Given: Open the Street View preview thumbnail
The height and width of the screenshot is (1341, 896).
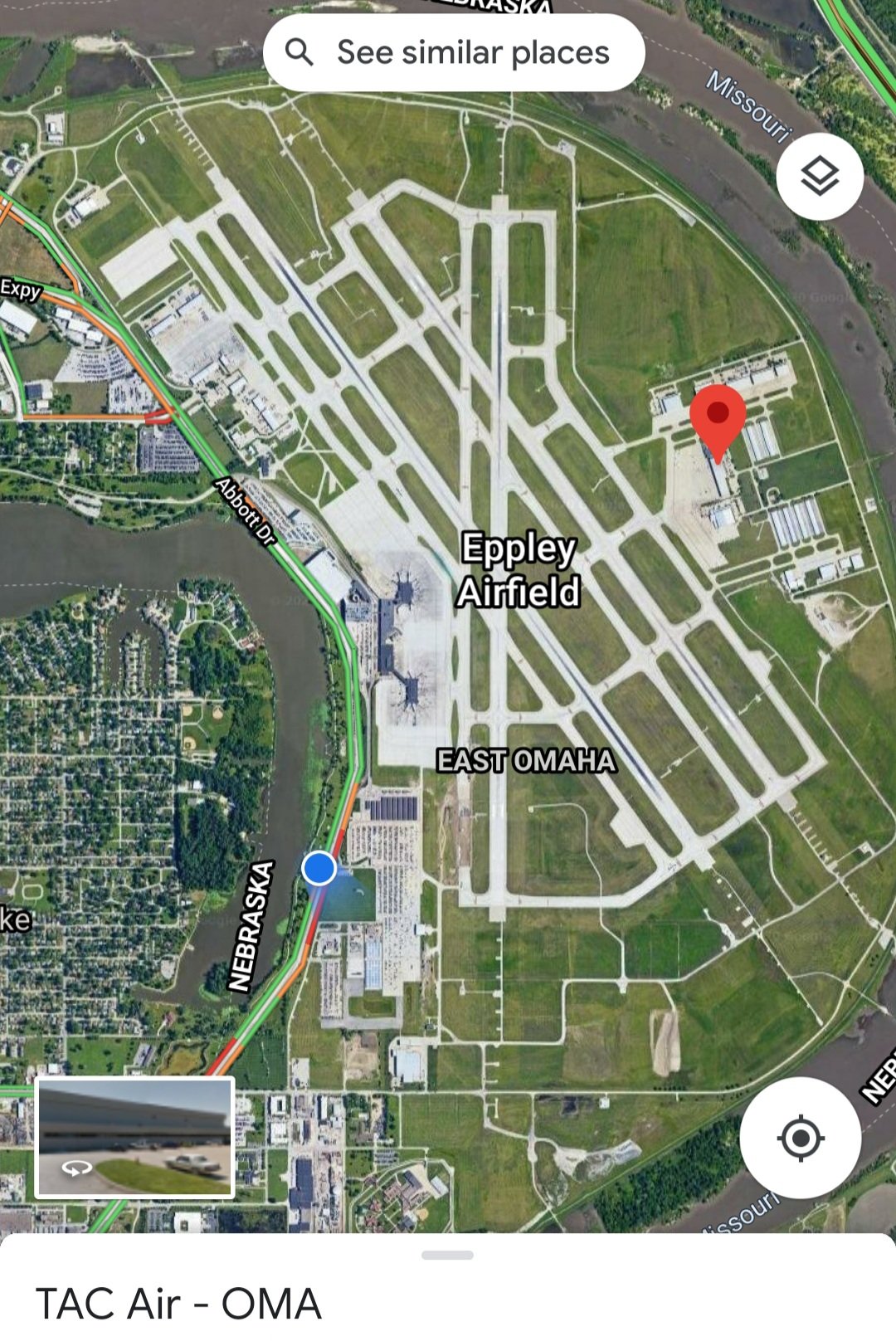Looking at the screenshot, I should click(x=134, y=1138).
